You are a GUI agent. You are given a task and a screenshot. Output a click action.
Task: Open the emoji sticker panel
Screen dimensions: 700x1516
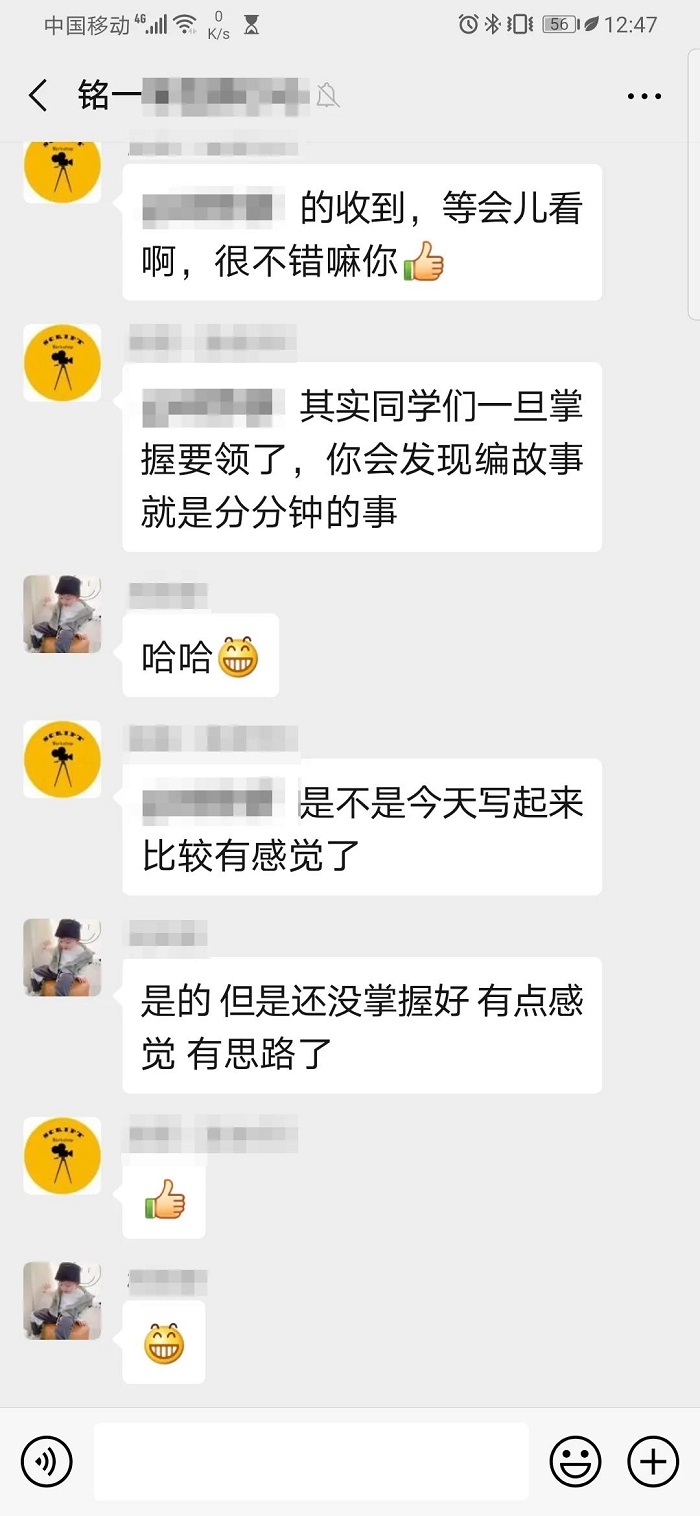click(x=575, y=1461)
